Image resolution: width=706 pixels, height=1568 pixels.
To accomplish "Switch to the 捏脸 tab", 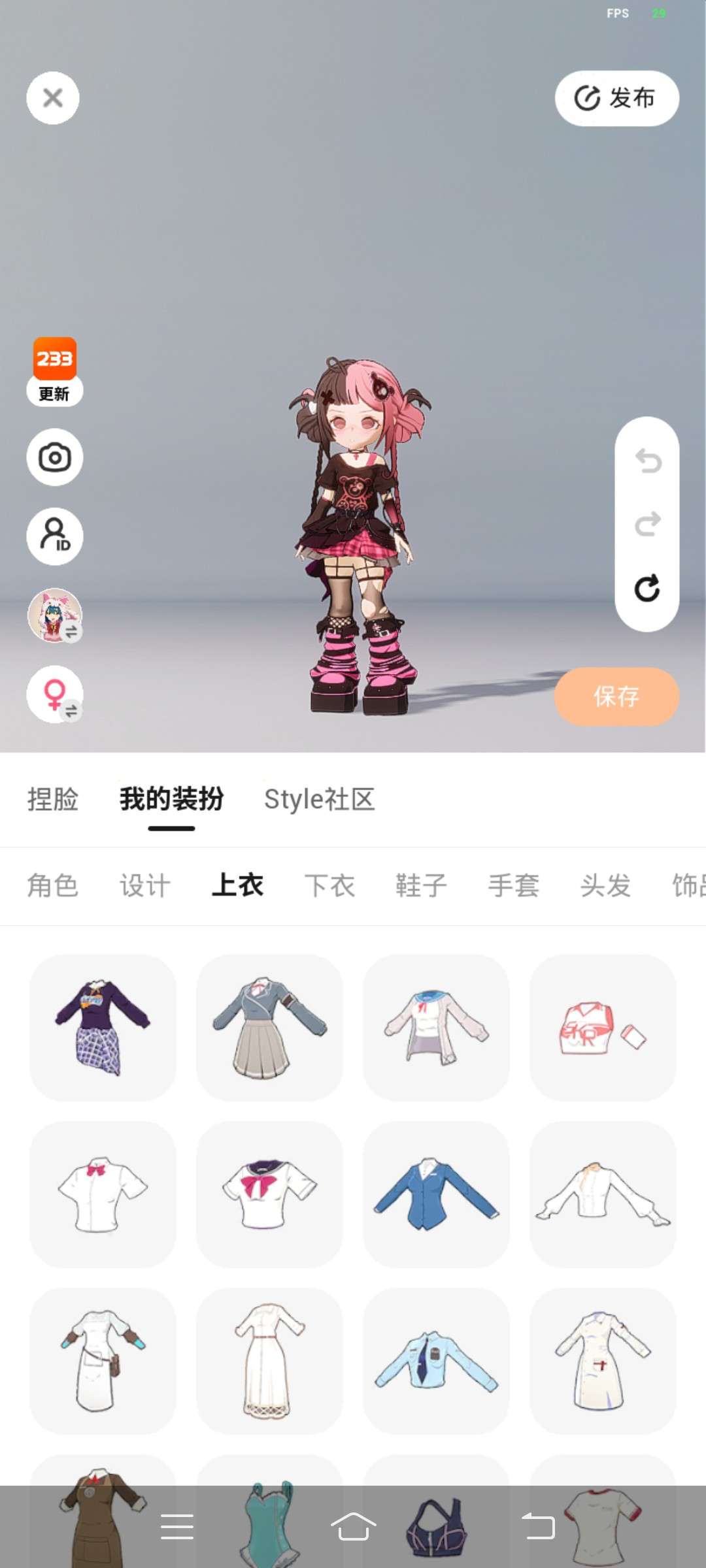I will 53,799.
